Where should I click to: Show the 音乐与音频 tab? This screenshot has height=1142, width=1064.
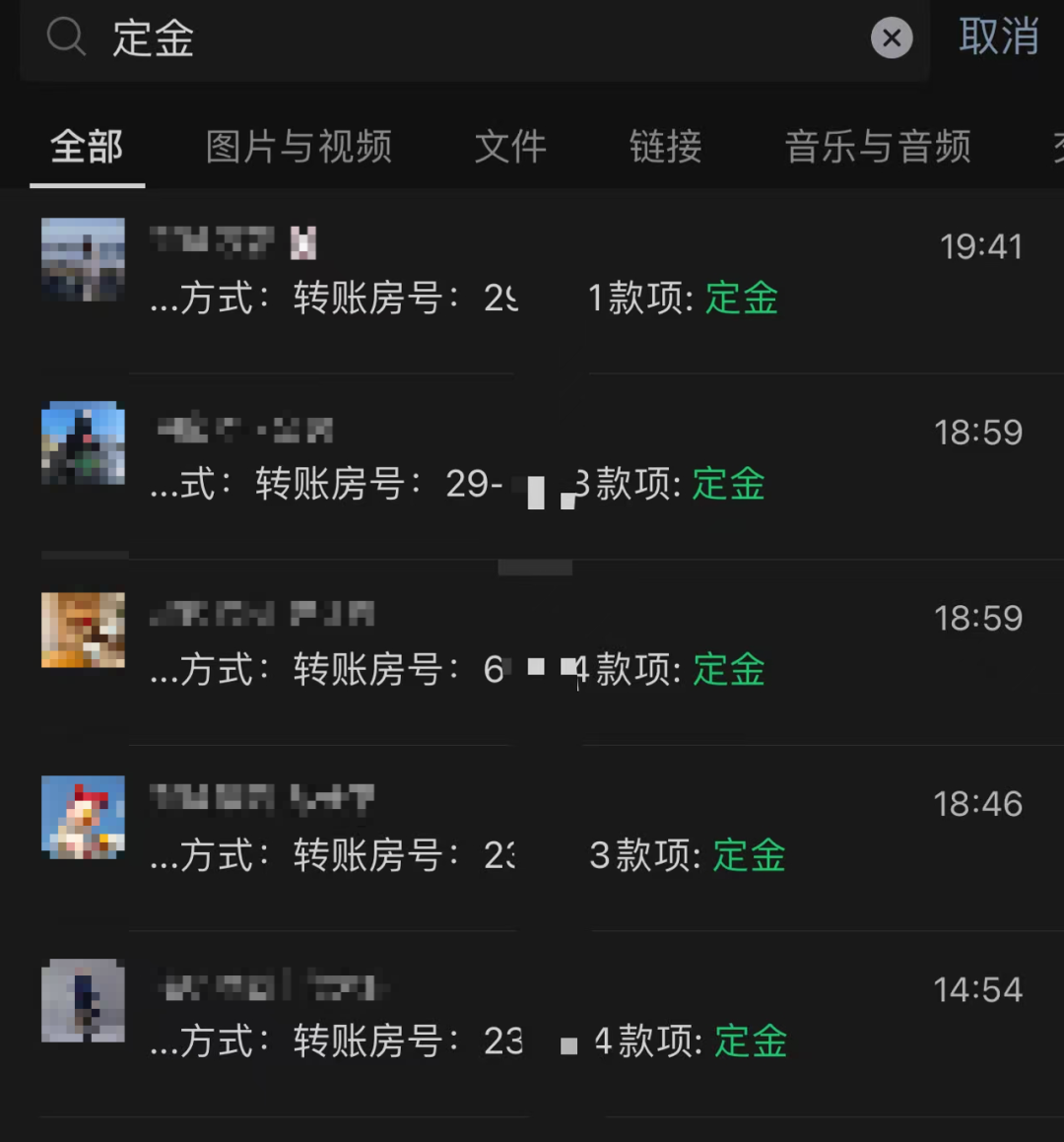click(x=878, y=148)
